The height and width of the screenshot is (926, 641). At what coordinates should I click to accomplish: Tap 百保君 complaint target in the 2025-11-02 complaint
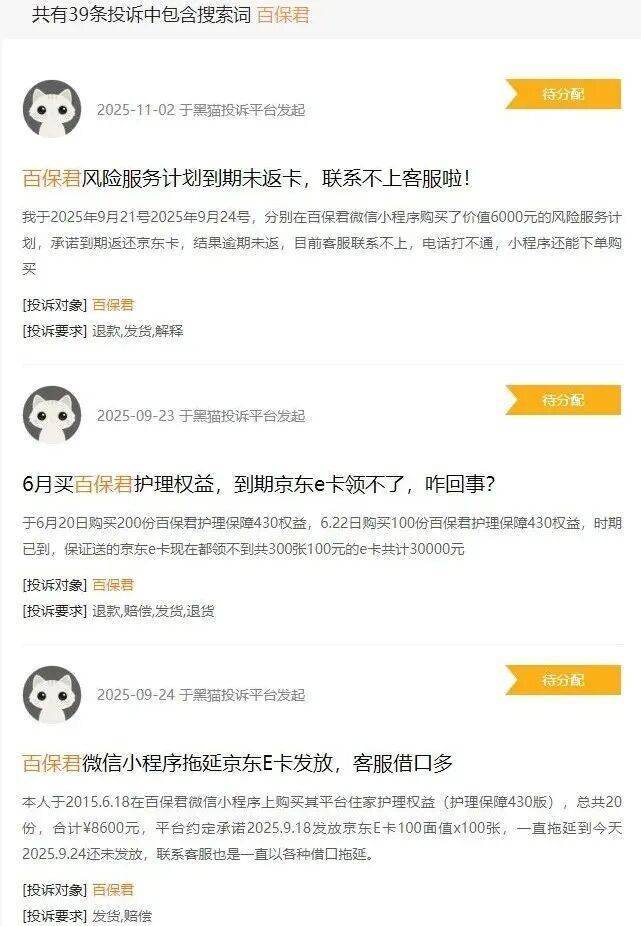tap(113, 305)
